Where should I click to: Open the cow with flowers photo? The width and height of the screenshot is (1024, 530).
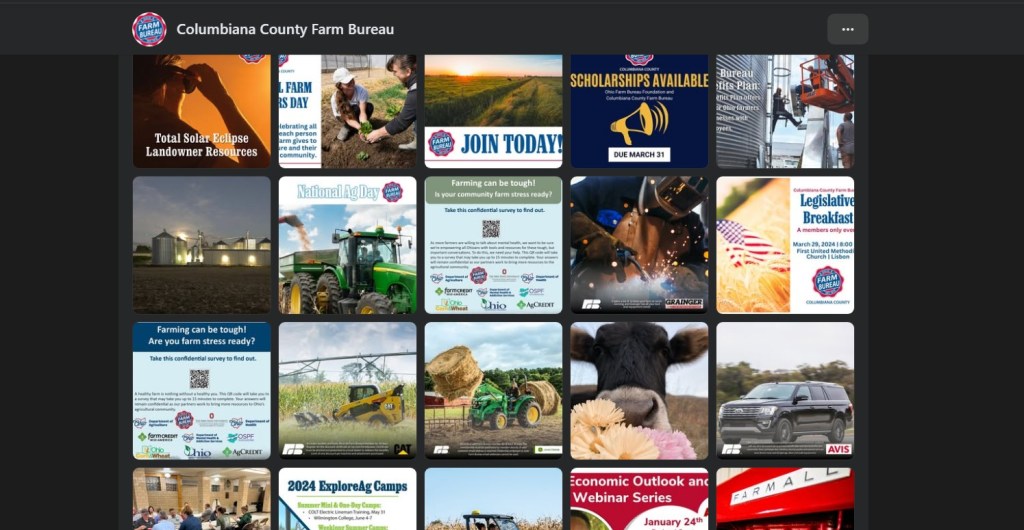click(x=639, y=390)
